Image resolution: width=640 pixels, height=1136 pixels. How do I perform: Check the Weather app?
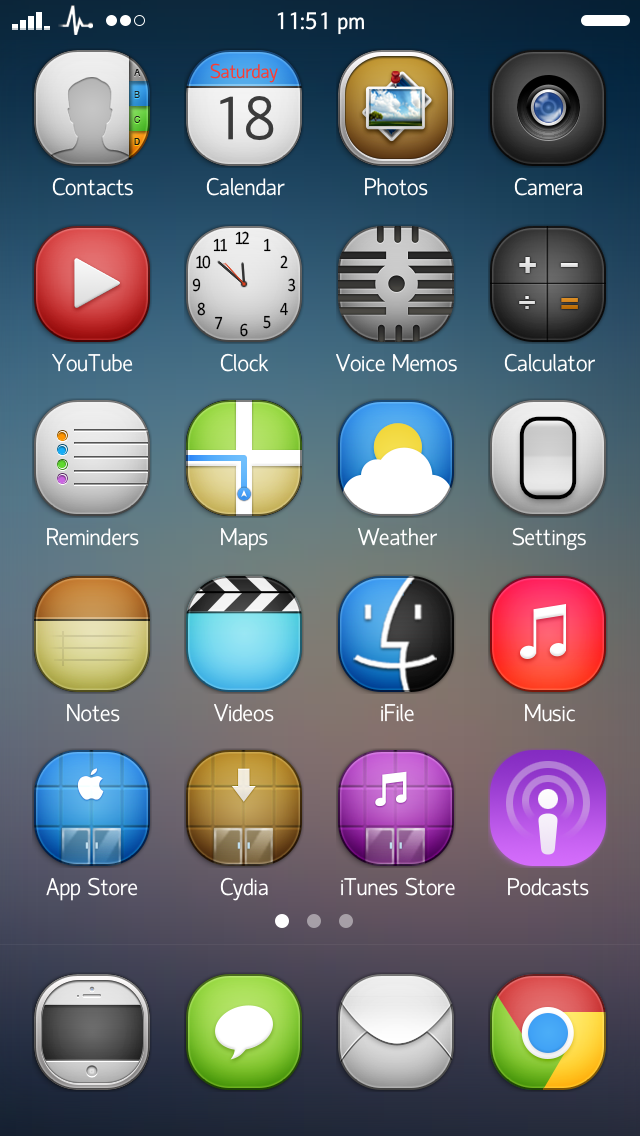coord(396,459)
